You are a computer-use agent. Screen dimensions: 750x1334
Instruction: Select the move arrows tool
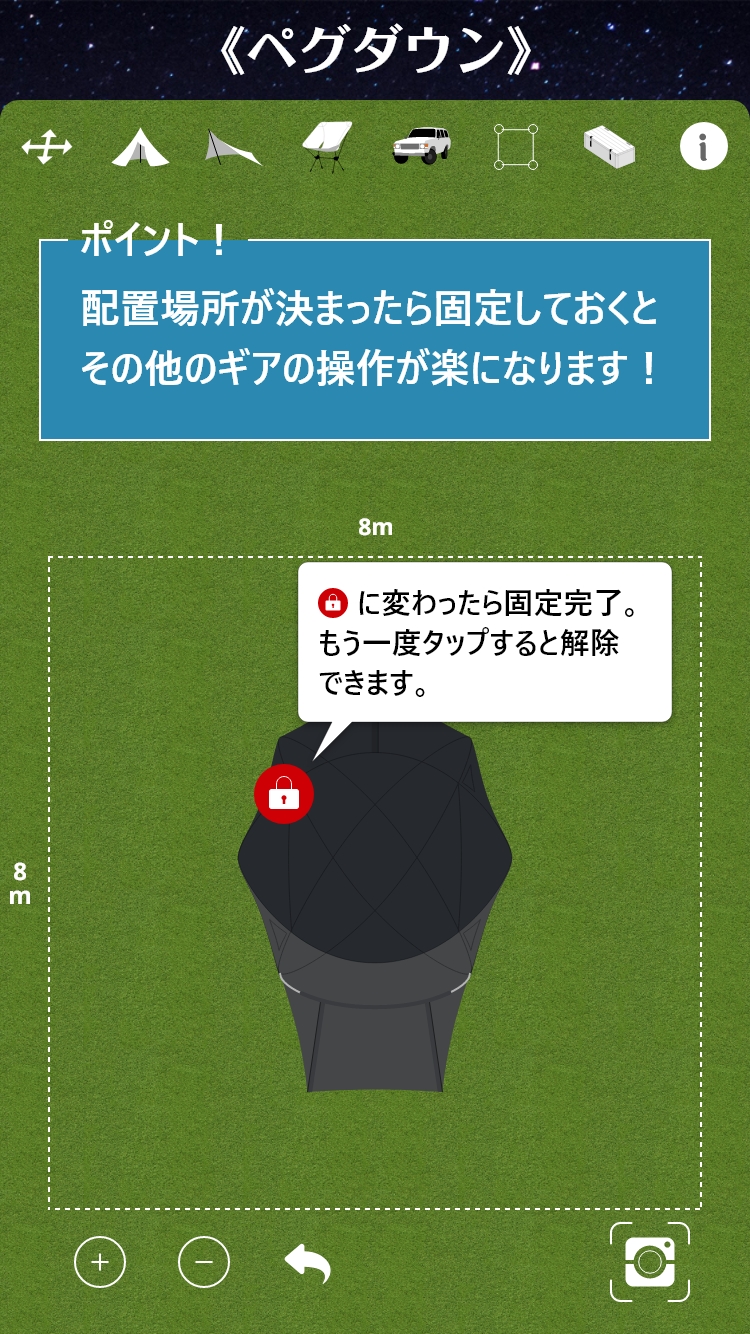[47, 149]
